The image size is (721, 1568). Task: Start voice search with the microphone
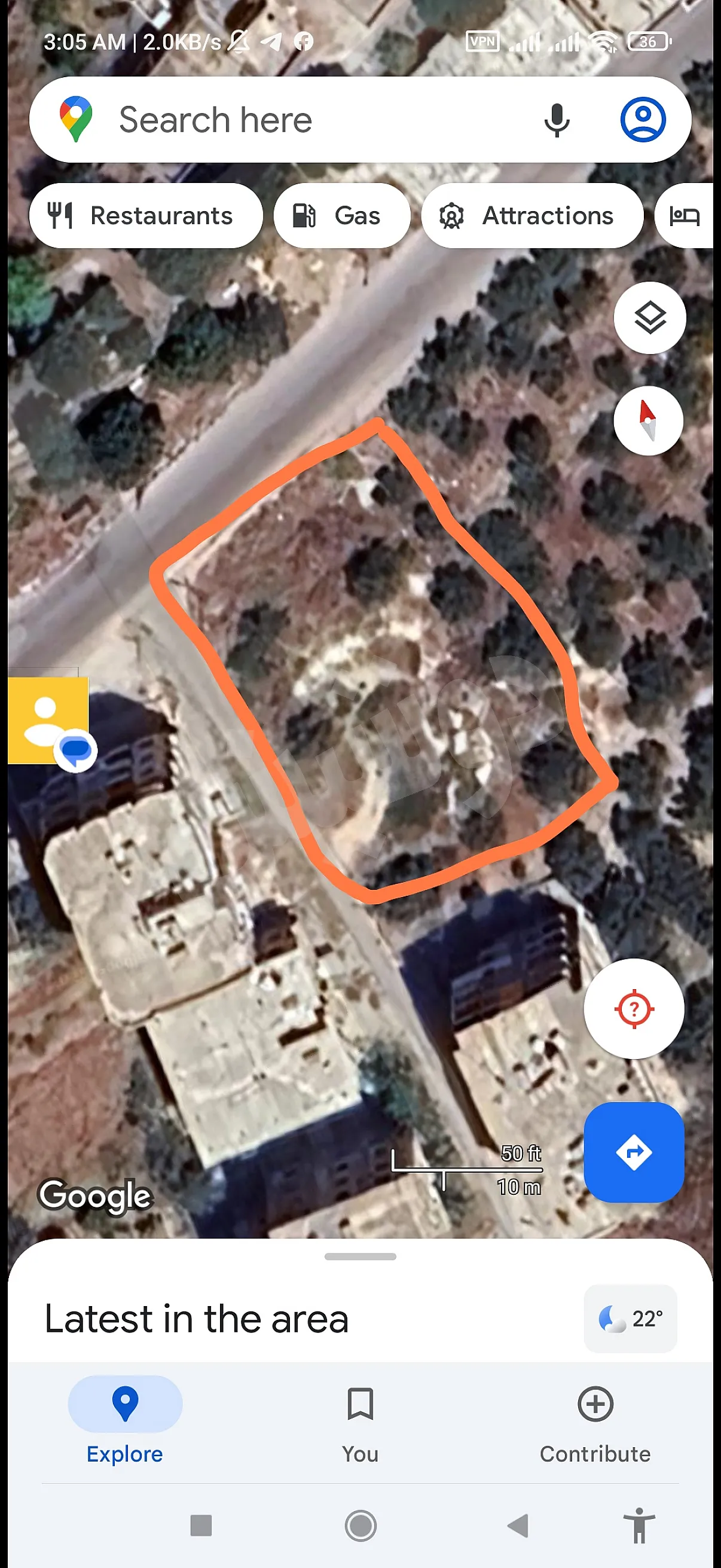556,120
